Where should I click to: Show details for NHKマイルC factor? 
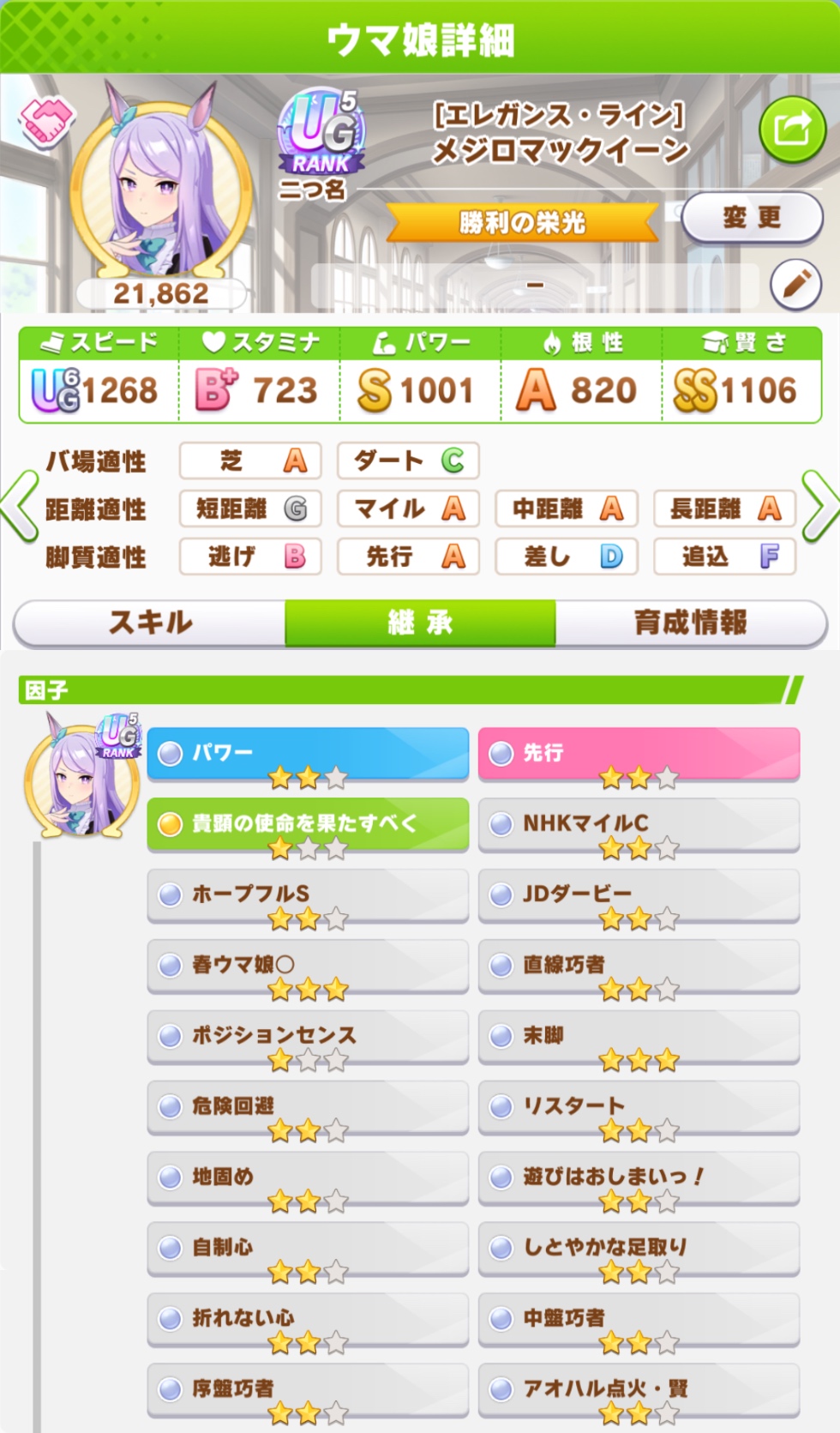click(x=639, y=824)
